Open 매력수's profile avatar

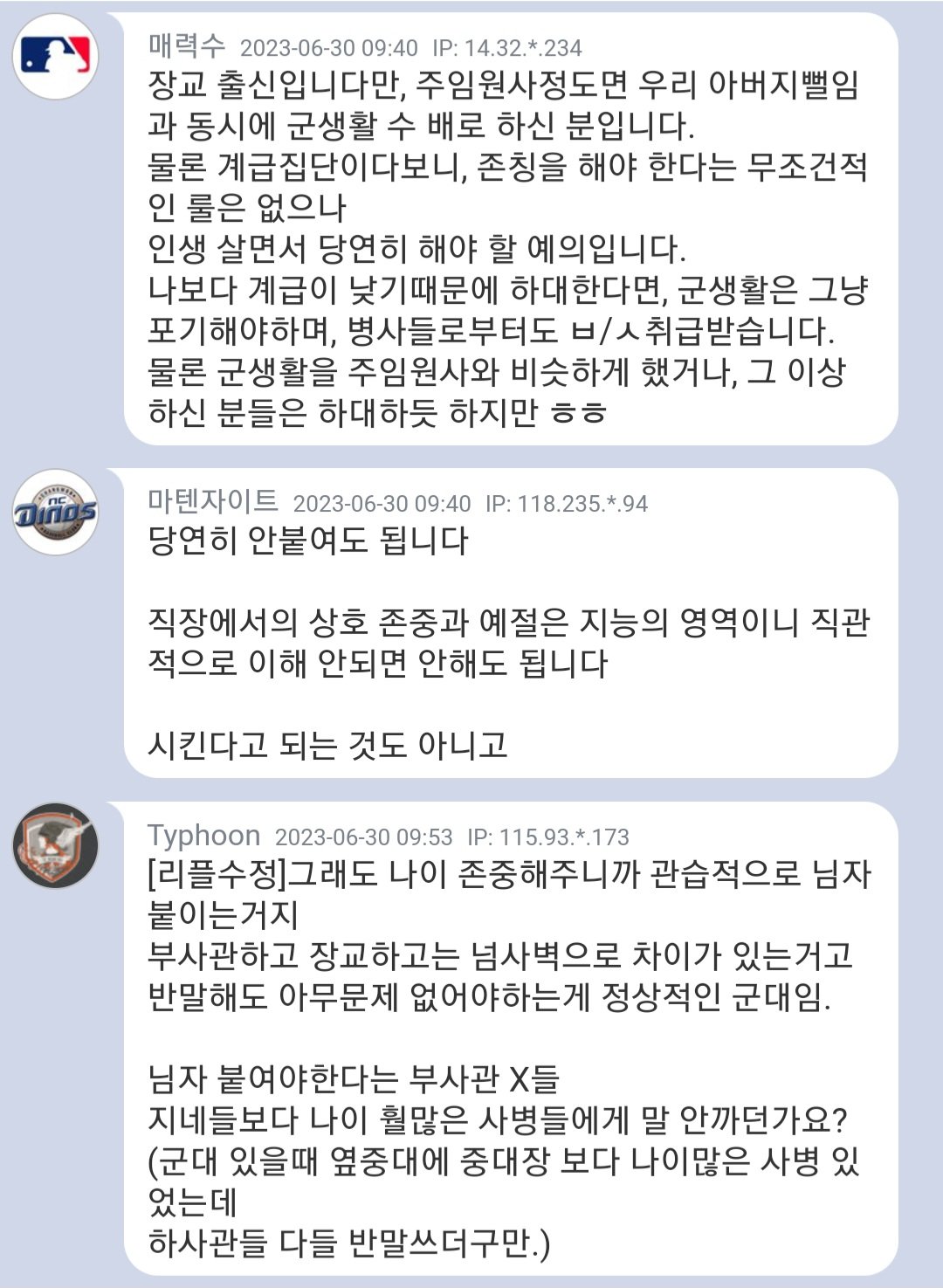(56, 57)
